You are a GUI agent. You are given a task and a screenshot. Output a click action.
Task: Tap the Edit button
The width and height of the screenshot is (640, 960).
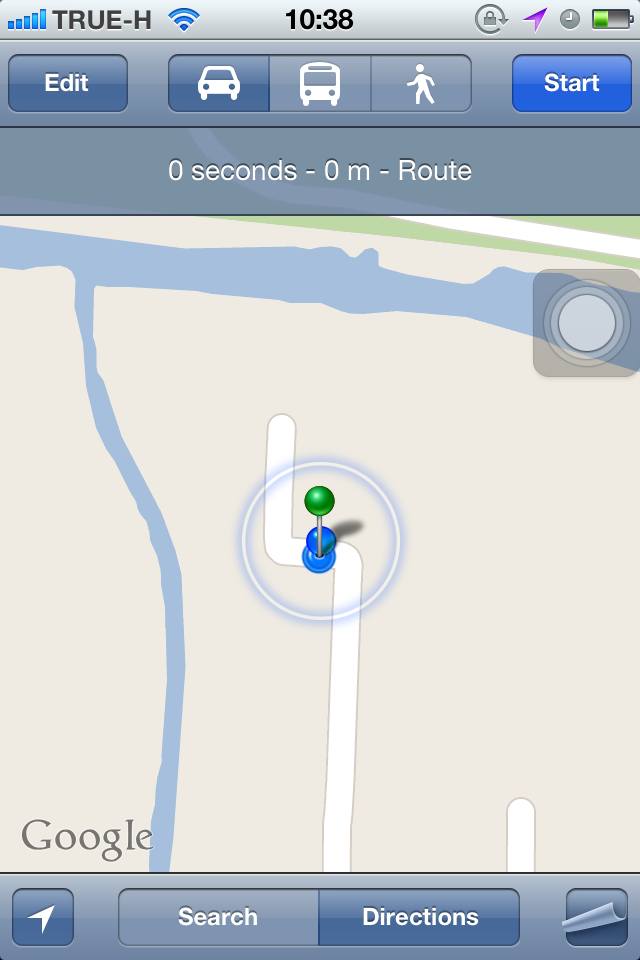tap(67, 83)
